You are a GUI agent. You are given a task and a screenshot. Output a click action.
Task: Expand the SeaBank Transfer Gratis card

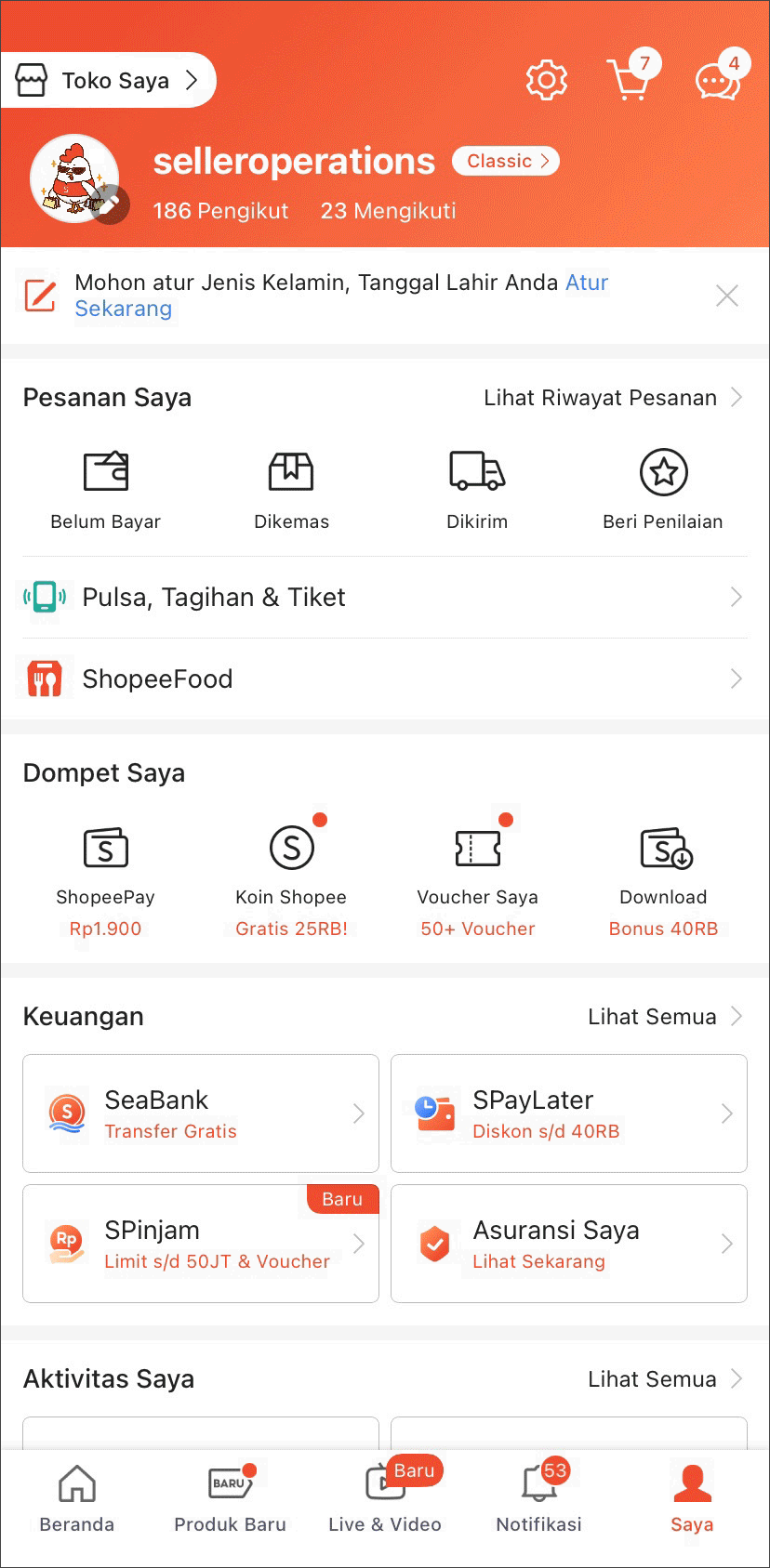coord(200,1113)
